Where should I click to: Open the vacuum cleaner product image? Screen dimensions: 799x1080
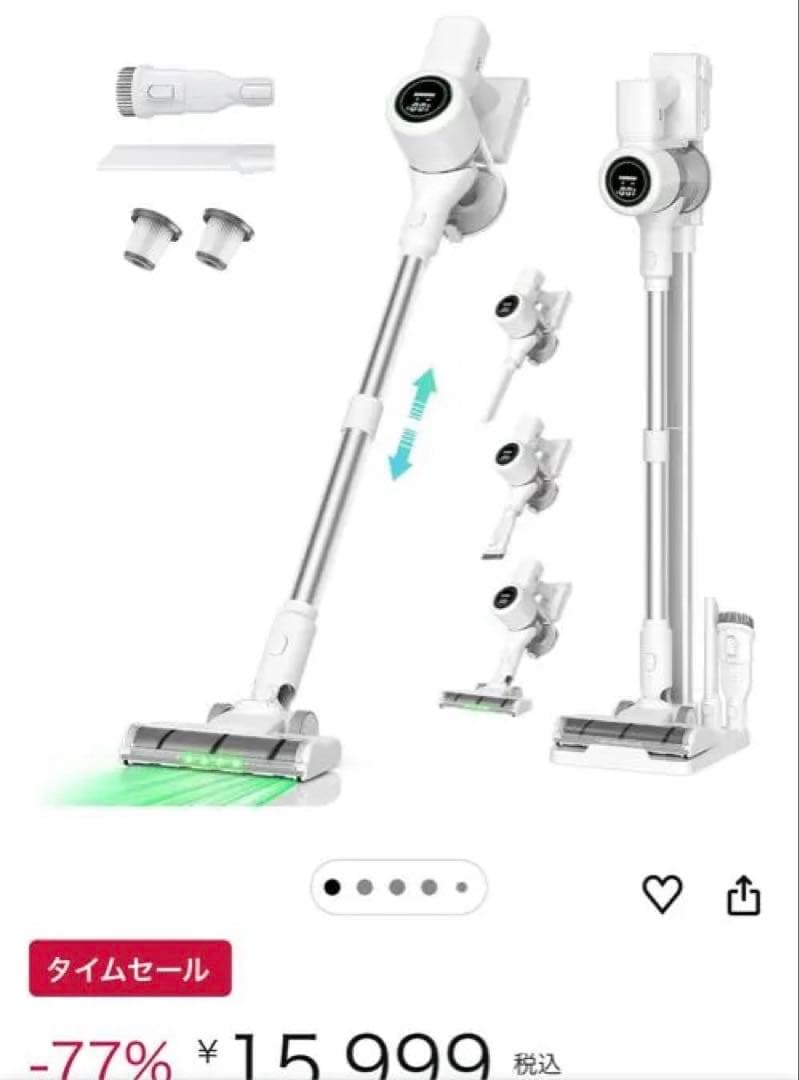point(400,420)
